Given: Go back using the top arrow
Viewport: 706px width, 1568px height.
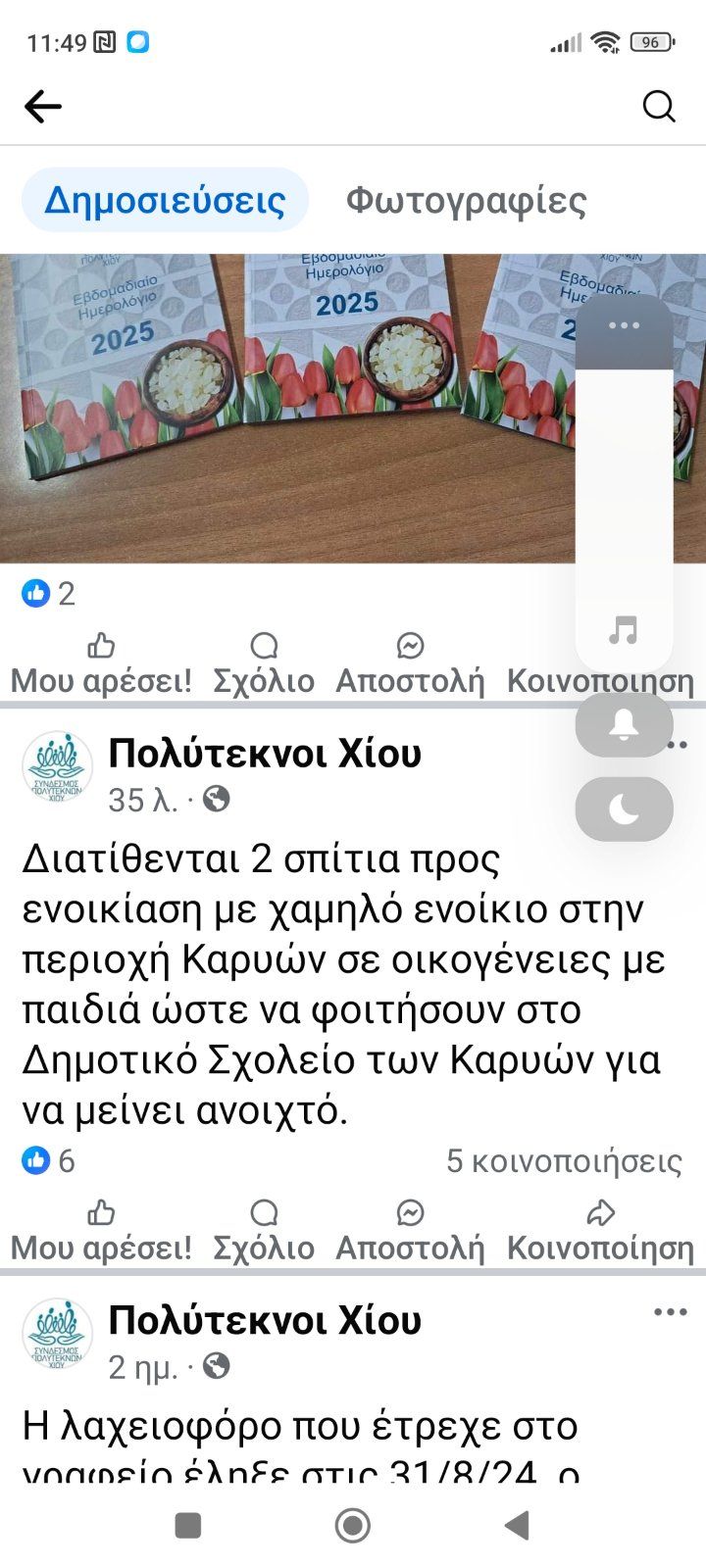Looking at the screenshot, I should click(43, 106).
